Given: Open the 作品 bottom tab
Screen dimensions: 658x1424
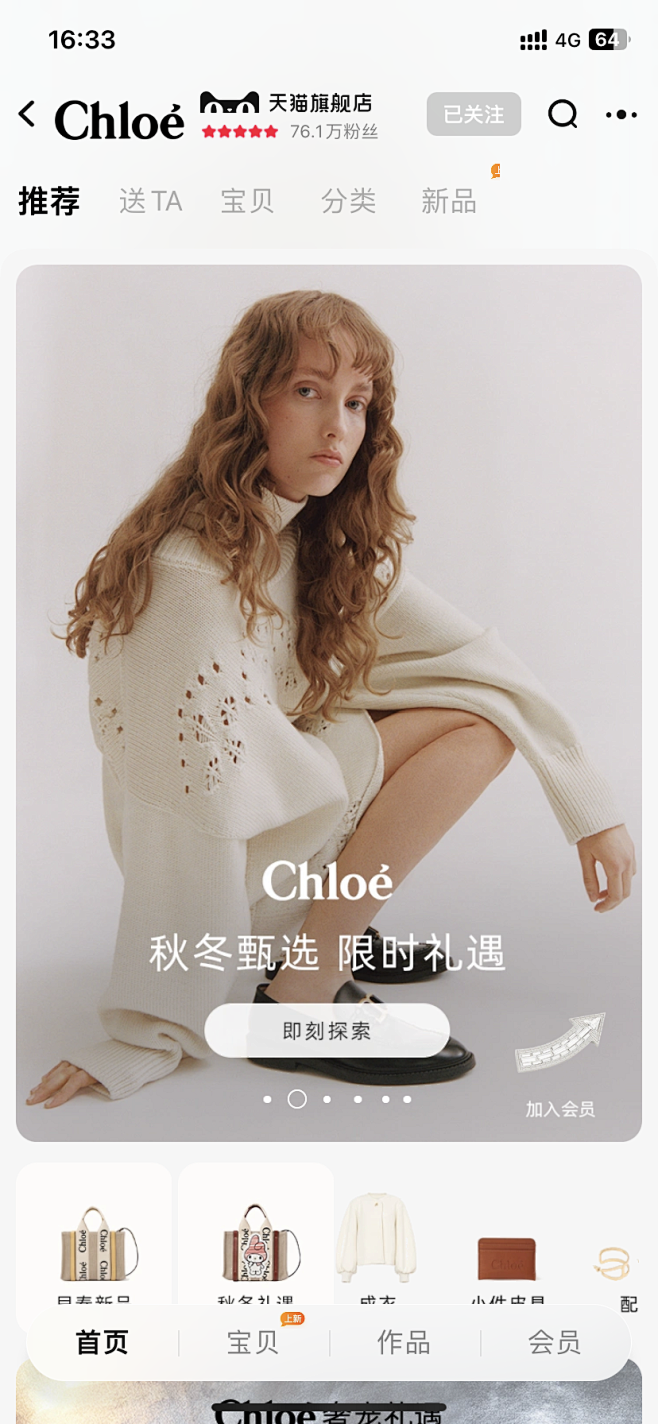Looking at the screenshot, I should click(403, 1342).
